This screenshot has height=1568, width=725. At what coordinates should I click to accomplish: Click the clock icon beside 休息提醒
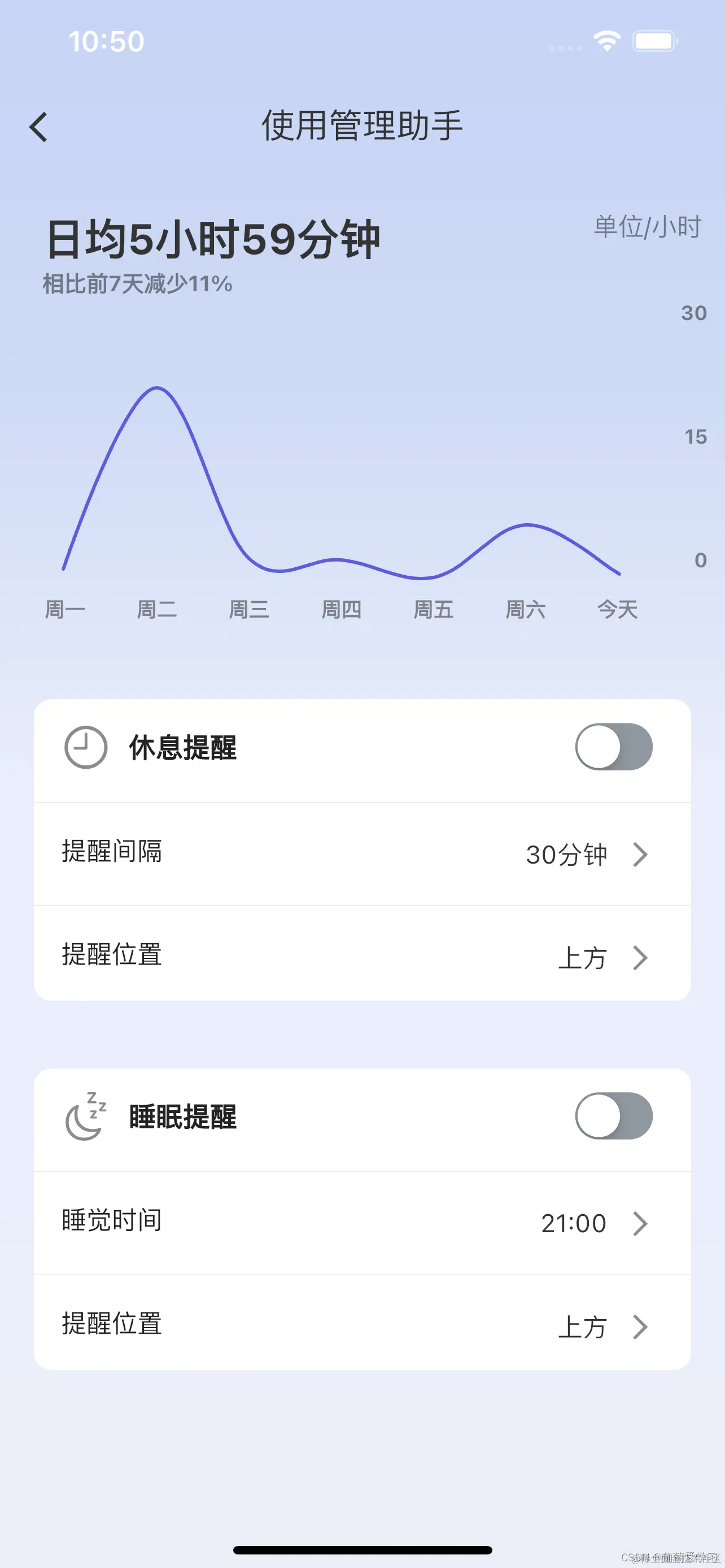click(x=86, y=748)
